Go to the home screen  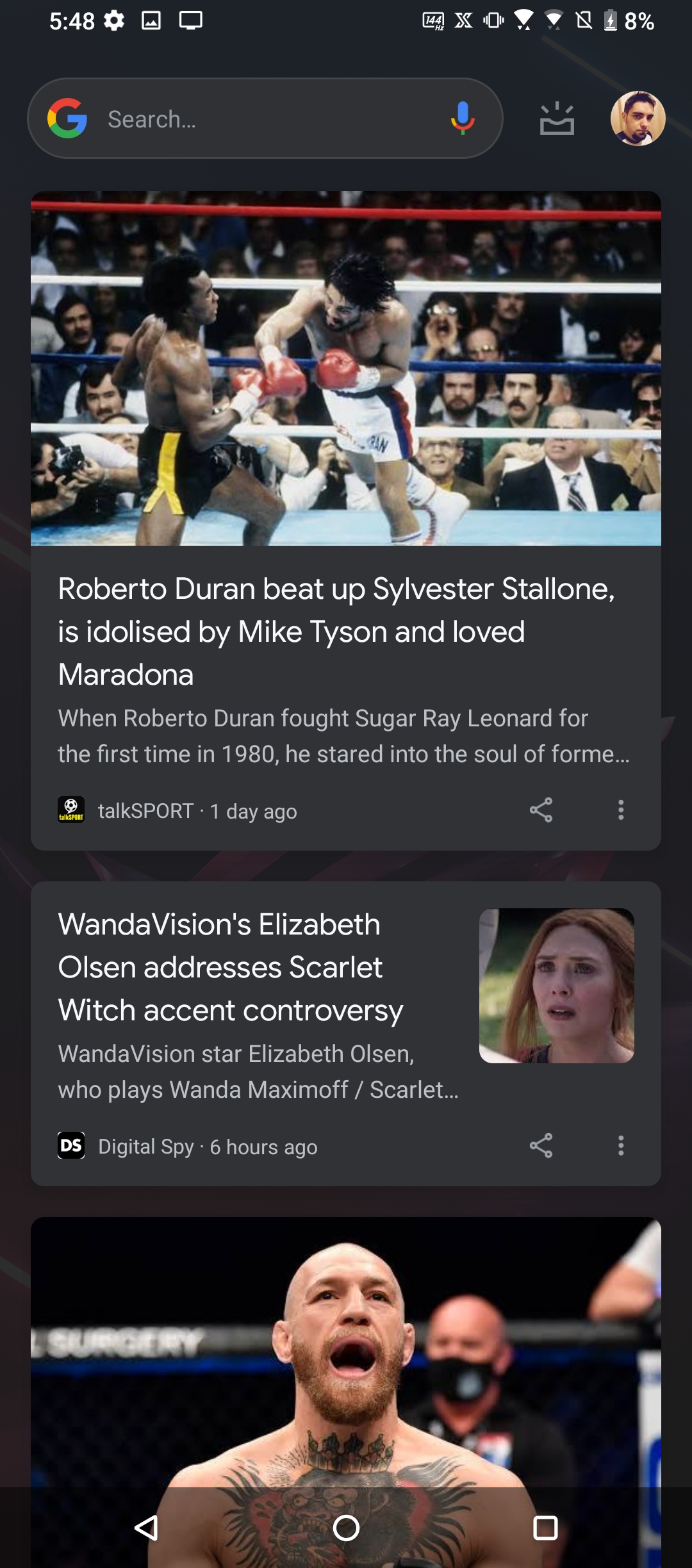coord(346,1528)
